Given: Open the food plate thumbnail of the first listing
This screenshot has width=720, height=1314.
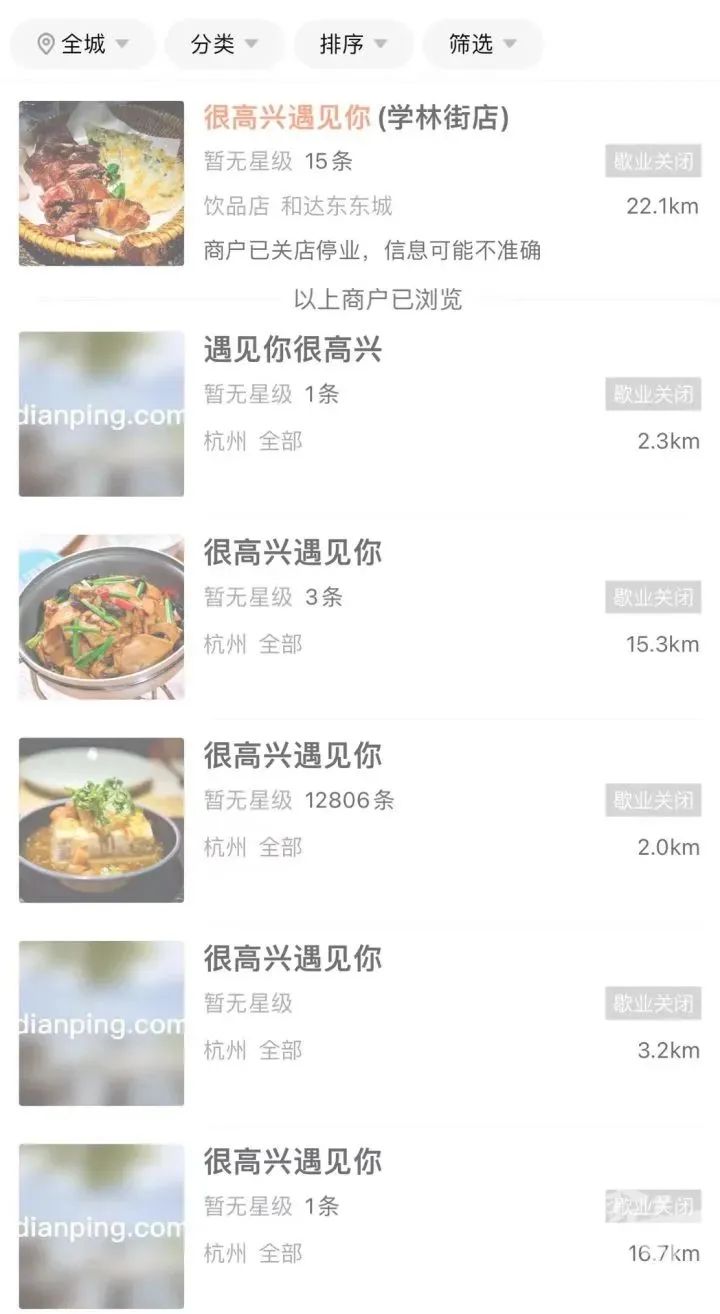Looking at the screenshot, I should pos(100,183).
